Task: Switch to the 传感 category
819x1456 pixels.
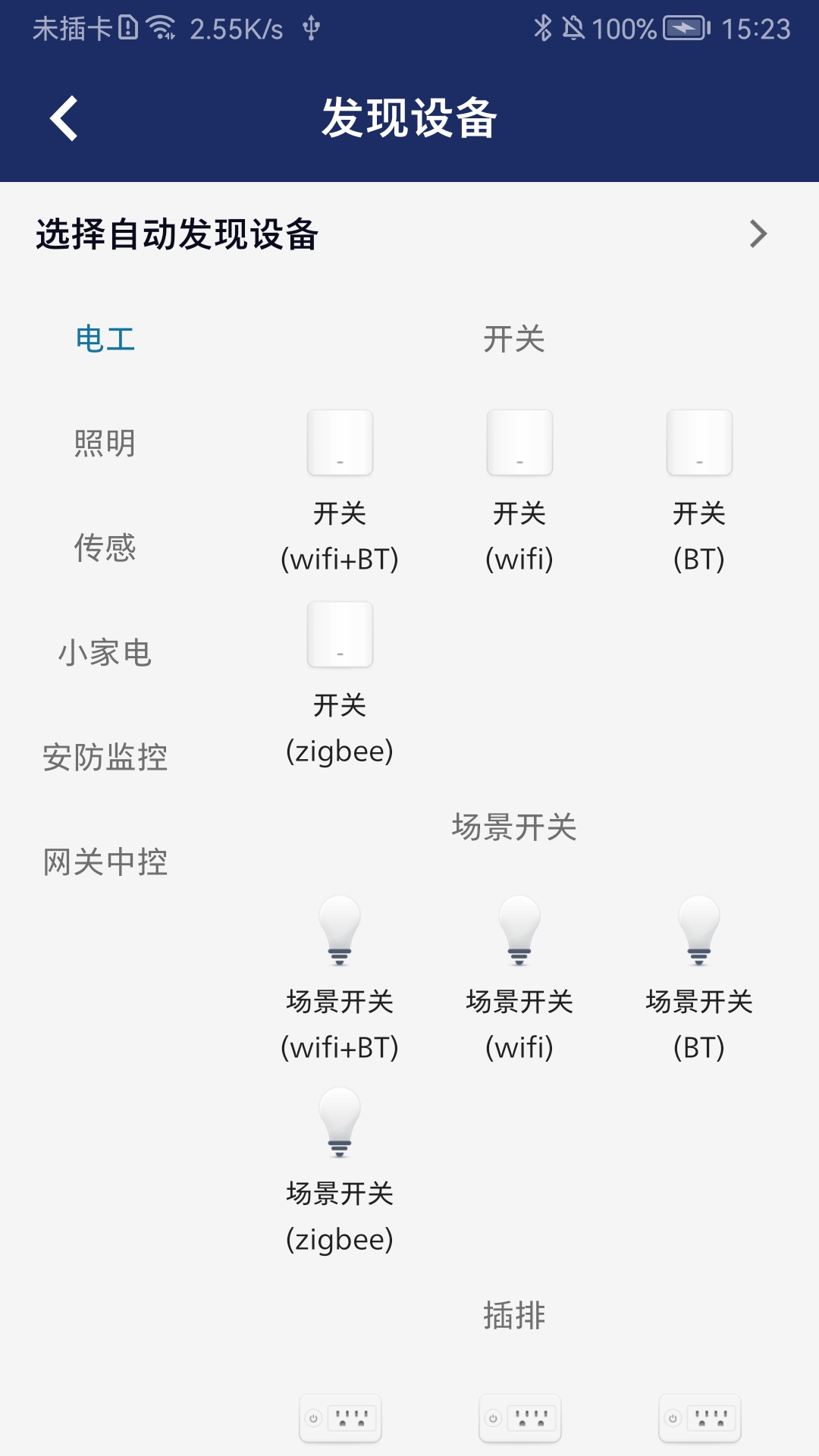Action: point(105,548)
